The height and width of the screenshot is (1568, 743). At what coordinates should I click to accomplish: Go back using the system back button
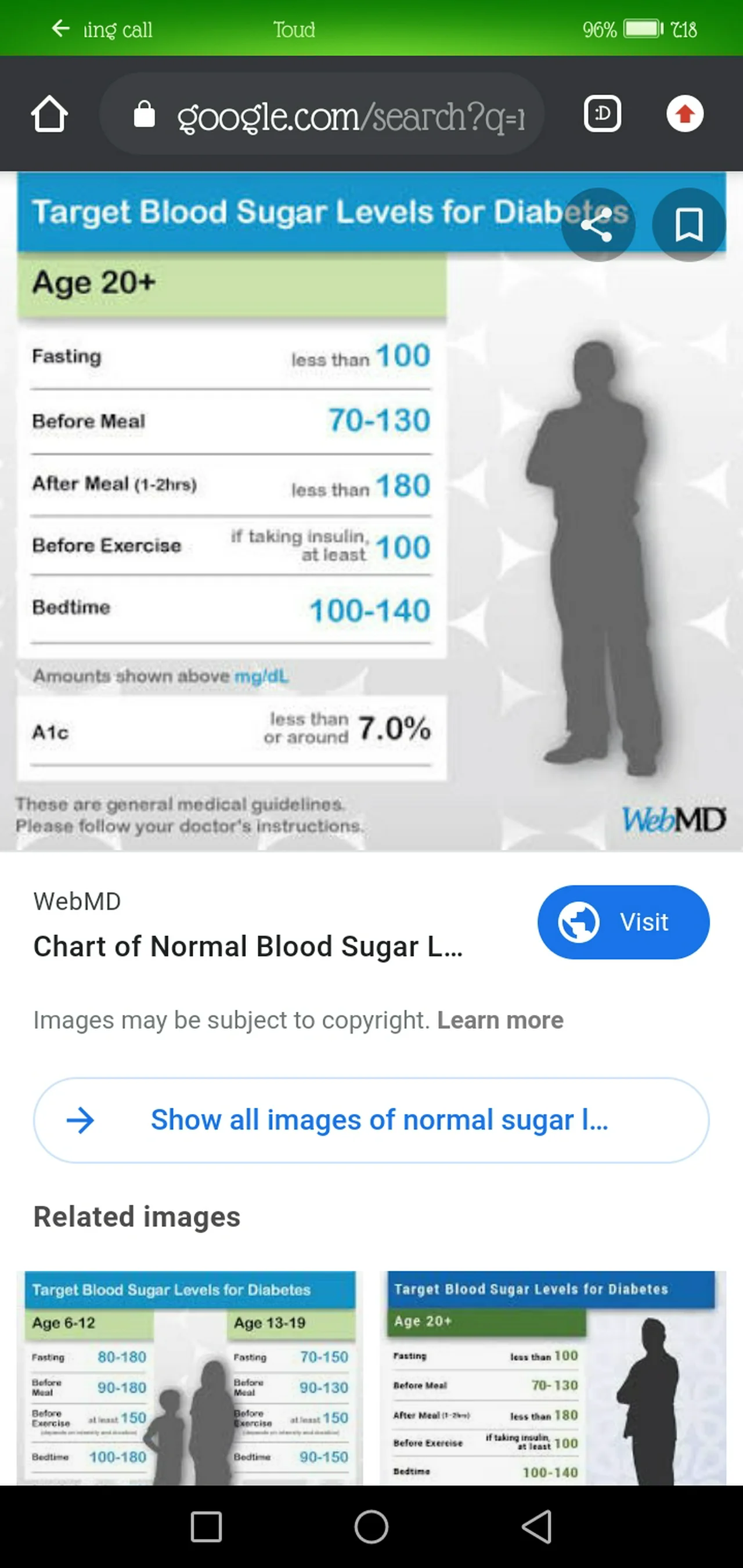(536, 1527)
